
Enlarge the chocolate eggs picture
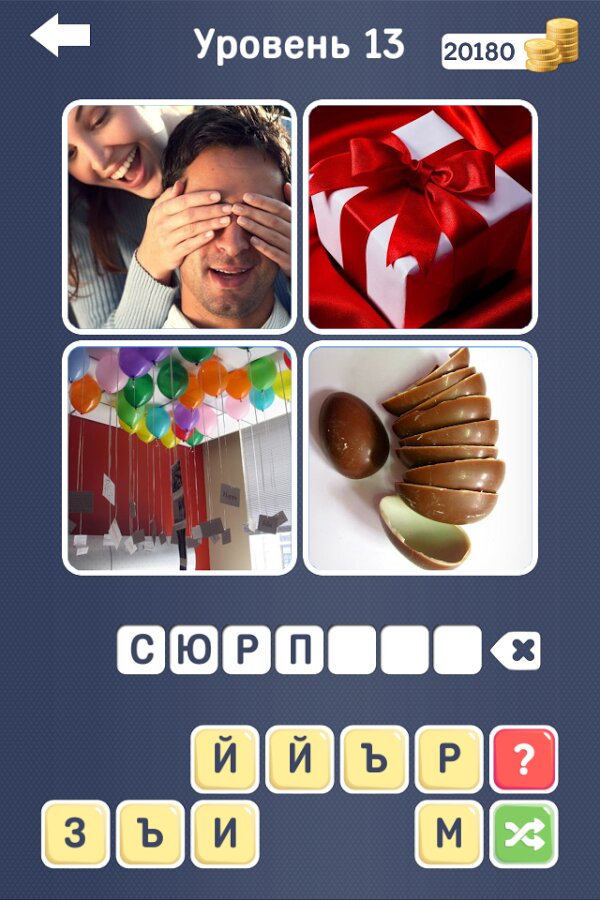[420, 457]
